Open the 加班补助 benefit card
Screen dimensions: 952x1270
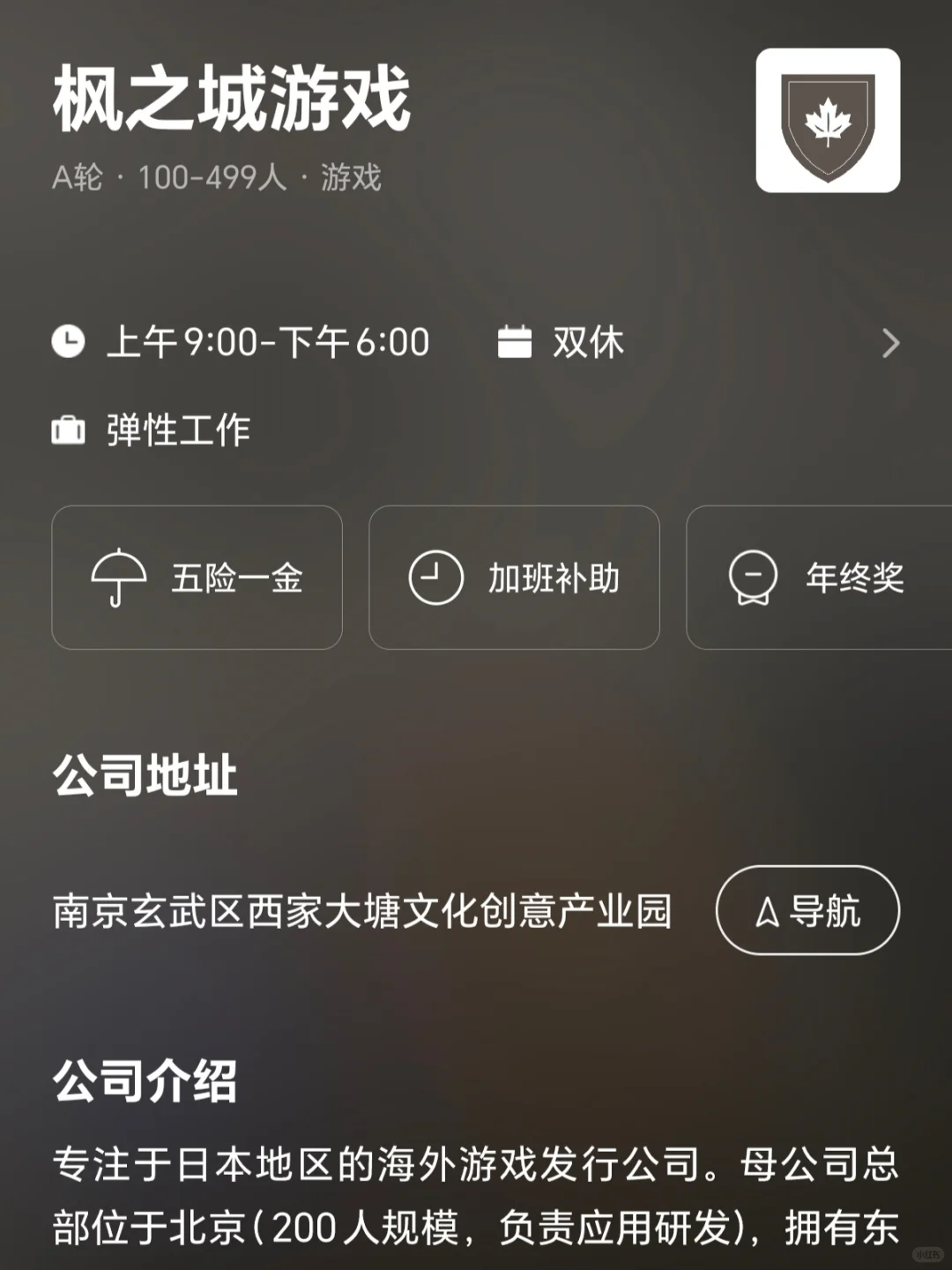[514, 578]
